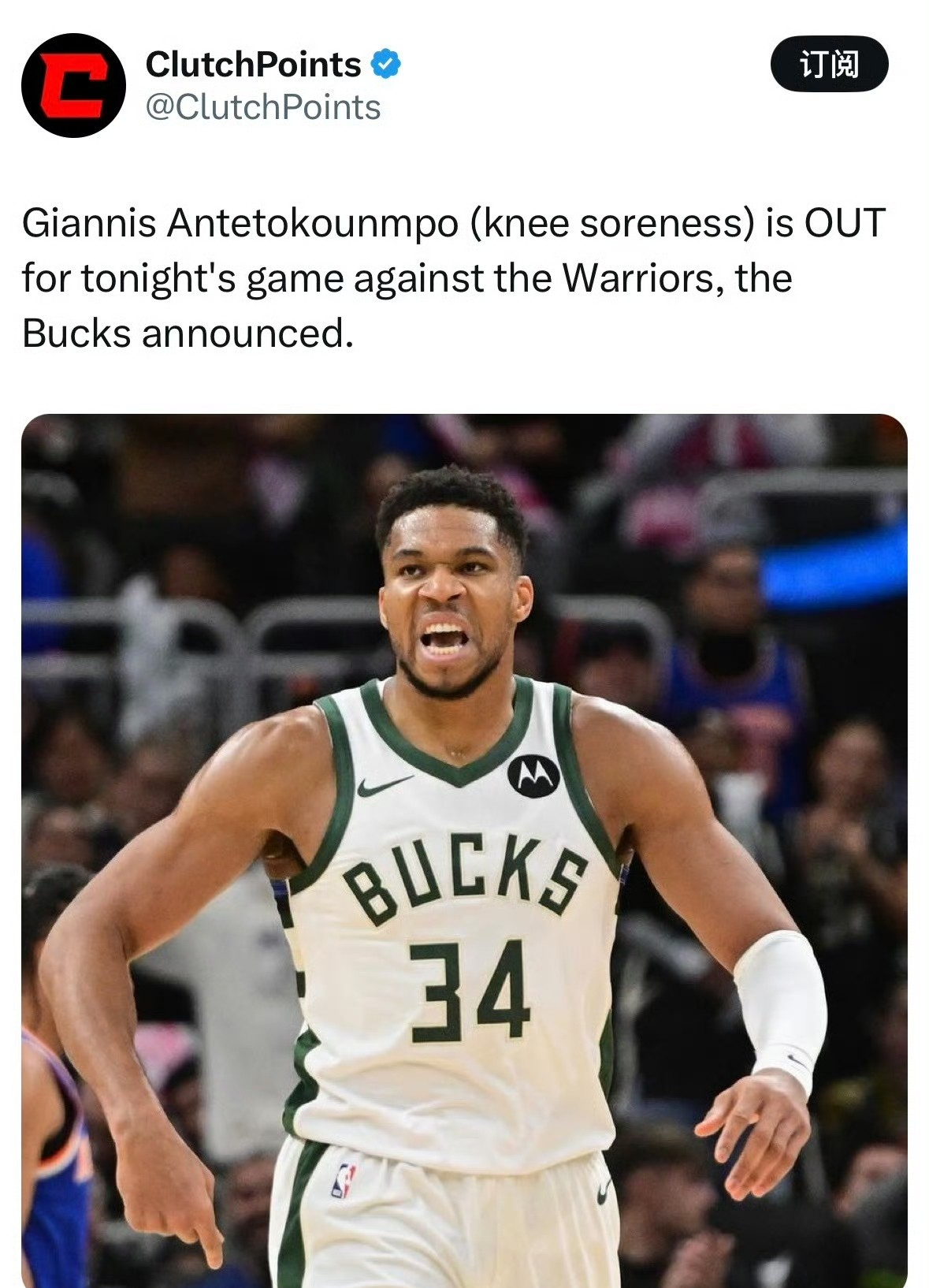The width and height of the screenshot is (929, 1288).
Task: Tap the 订阅 subscribe button
Action: [828, 64]
